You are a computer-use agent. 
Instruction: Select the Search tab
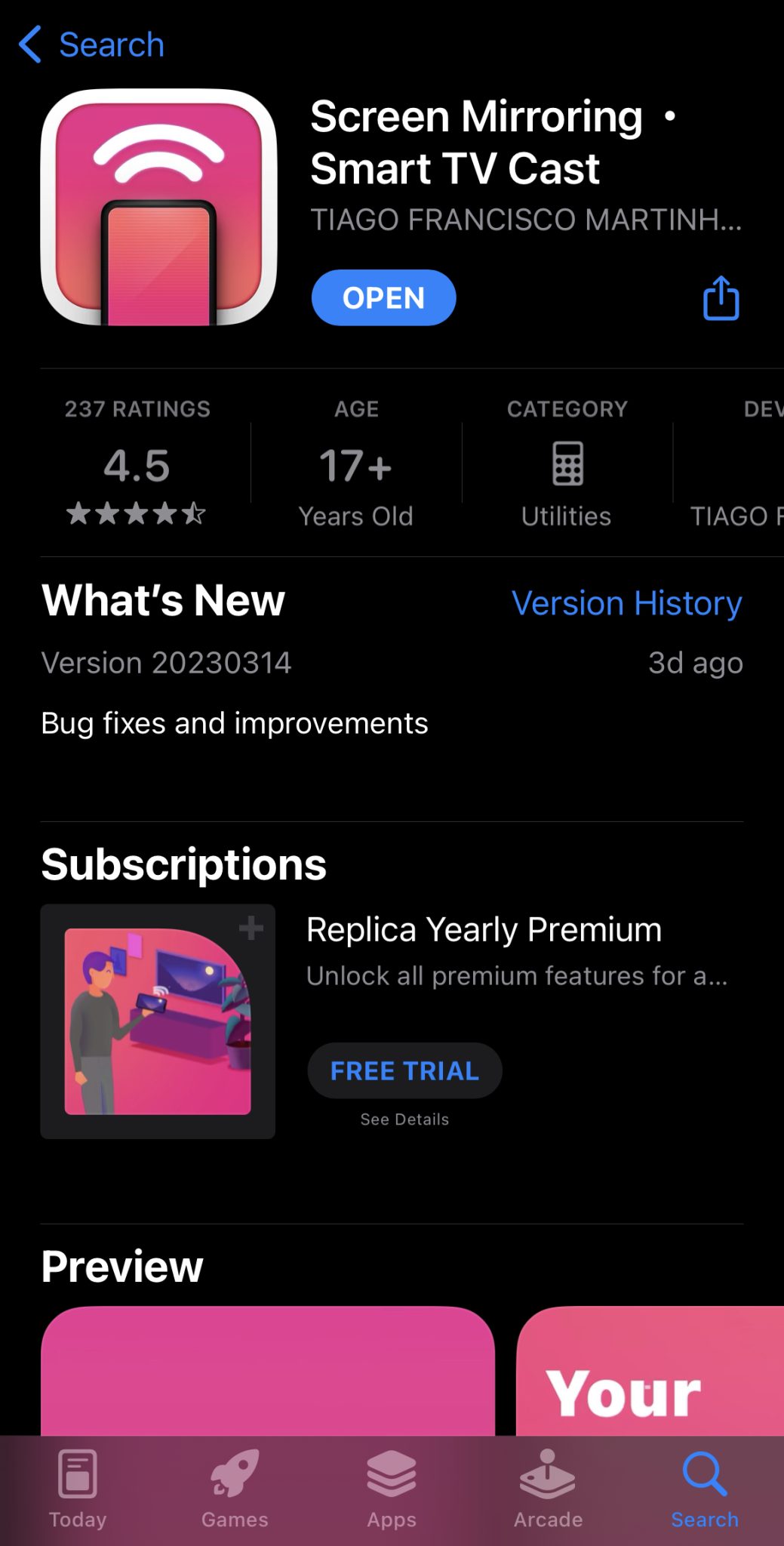click(705, 1489)
